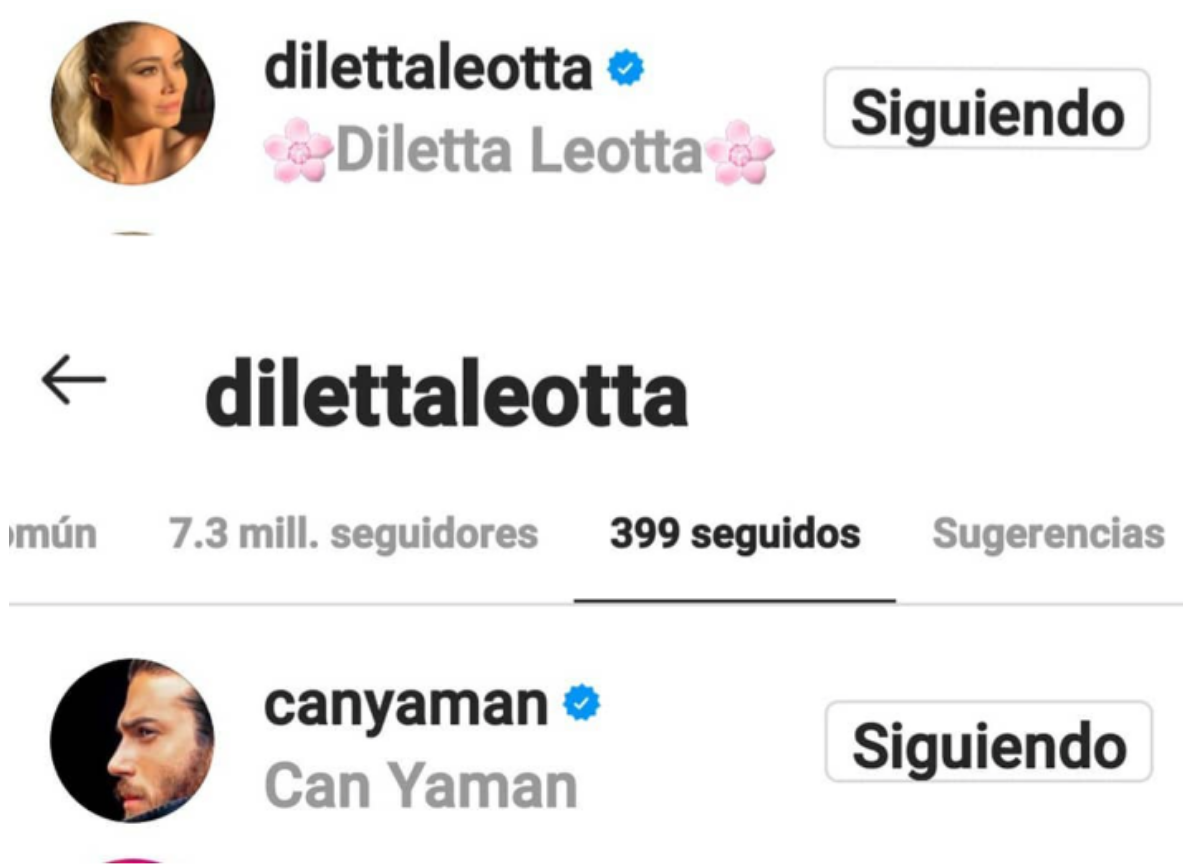Open the Sugerencias tab
The image size is (1192, 865).
[x=1048, y=534]
